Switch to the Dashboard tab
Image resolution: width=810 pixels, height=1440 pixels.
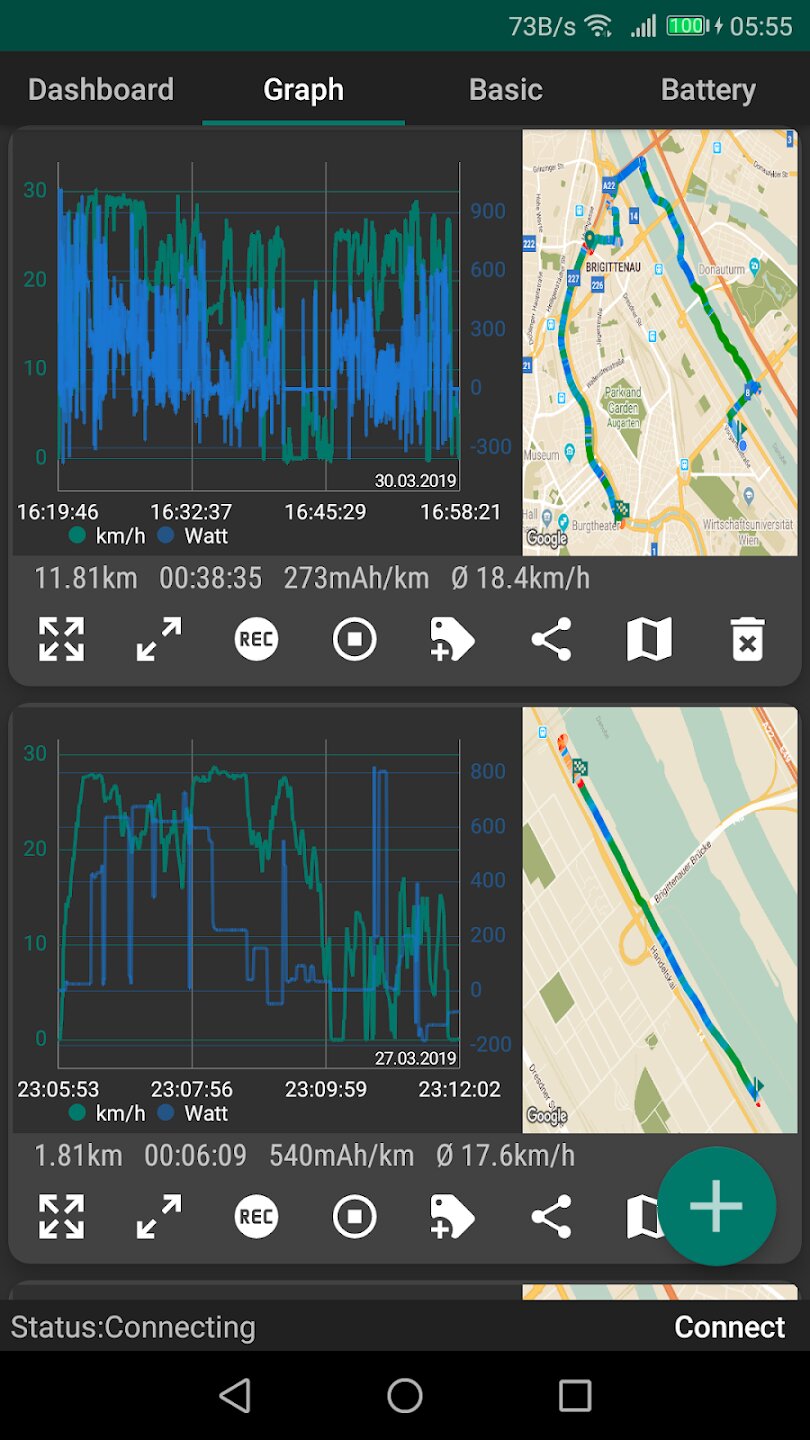[x=101, y=89]
